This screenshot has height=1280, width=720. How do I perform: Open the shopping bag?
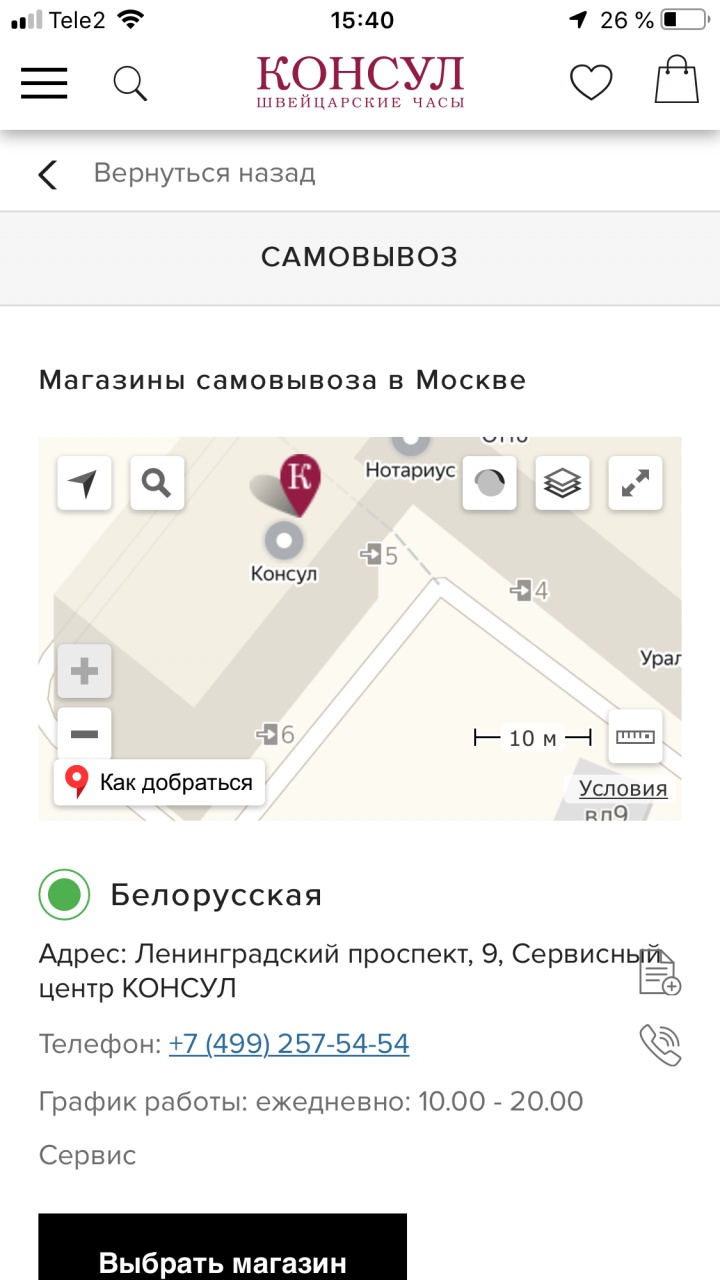coord(676,80)
